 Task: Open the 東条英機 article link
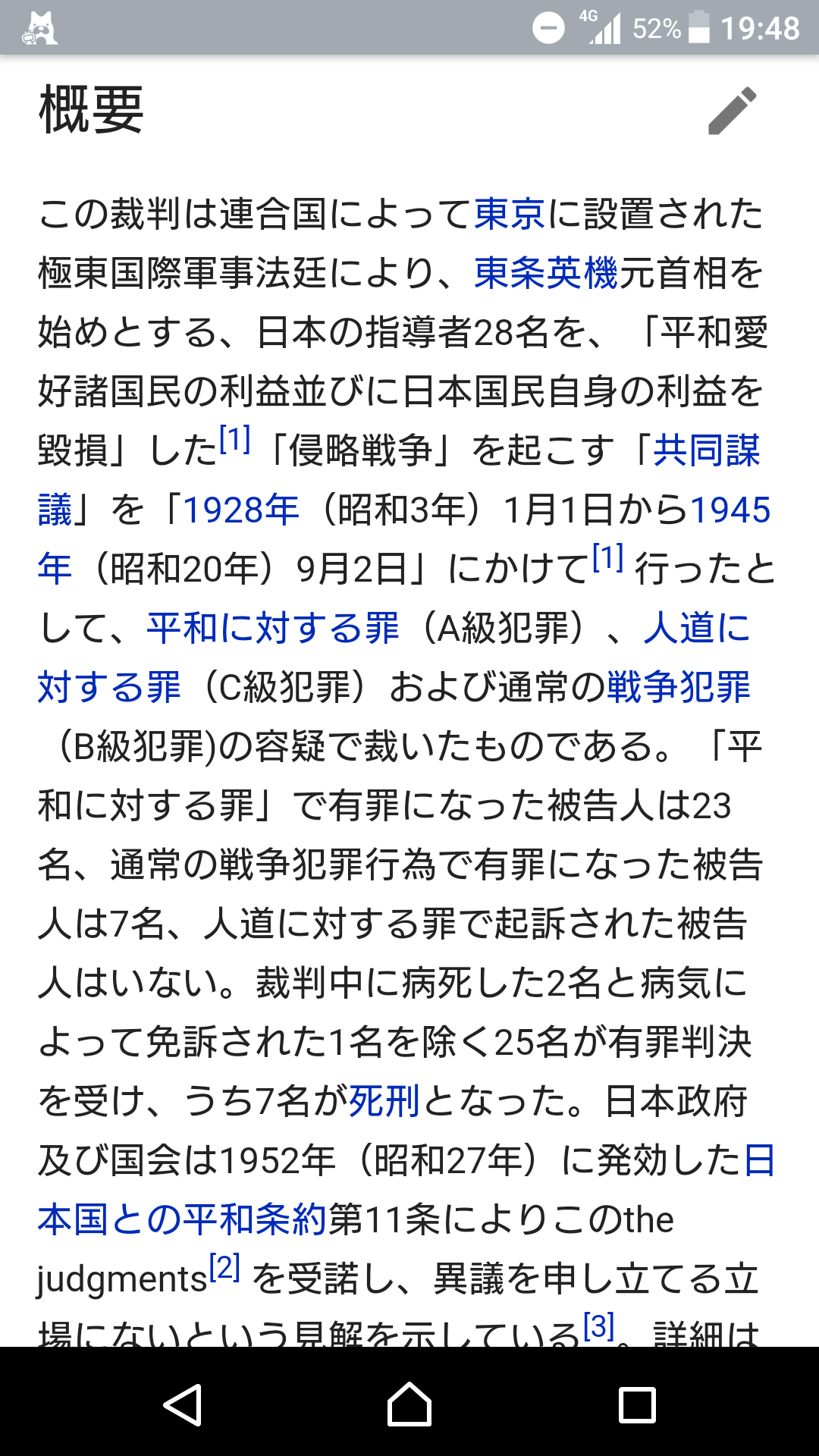[546, 273]
